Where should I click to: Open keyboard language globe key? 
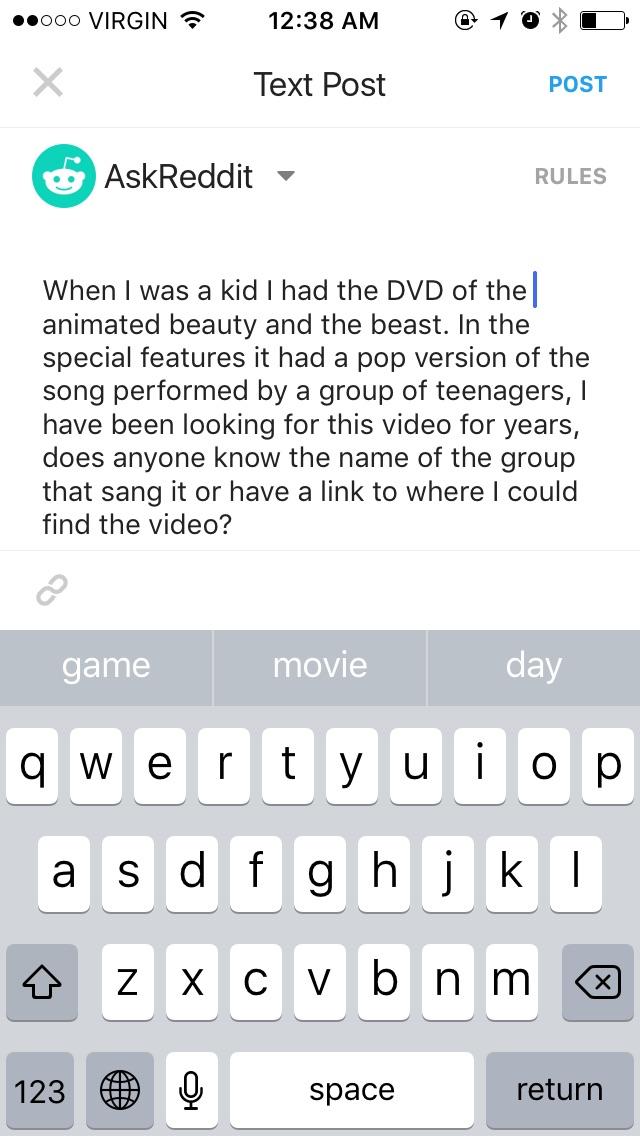click(120, 1089)
